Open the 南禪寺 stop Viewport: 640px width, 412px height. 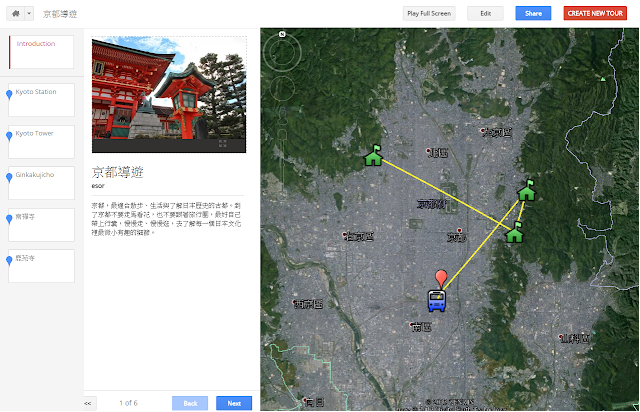[x=42, y=225]
